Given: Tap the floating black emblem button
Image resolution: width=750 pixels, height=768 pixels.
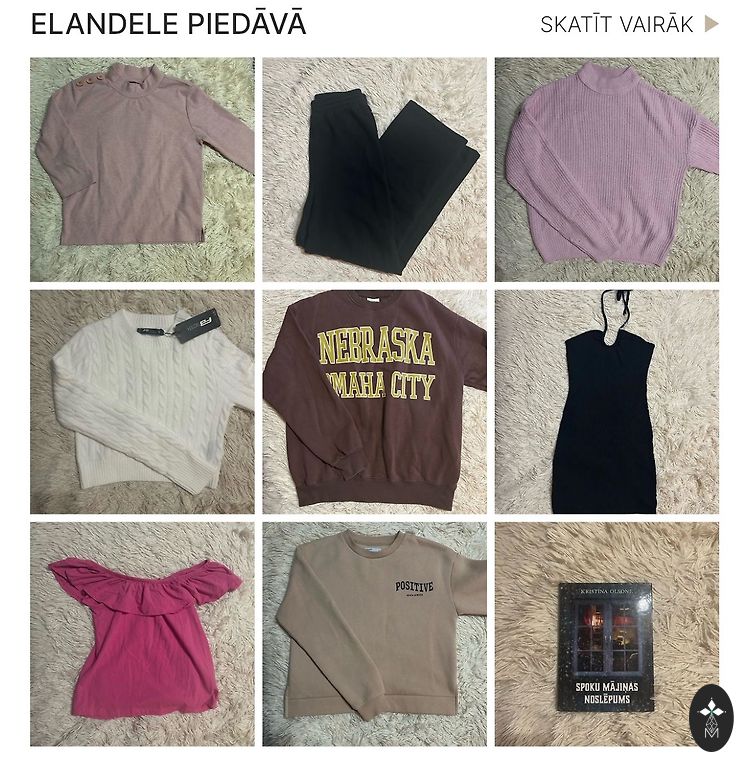Looking at the screenshot, I should [x=711, y=717].
